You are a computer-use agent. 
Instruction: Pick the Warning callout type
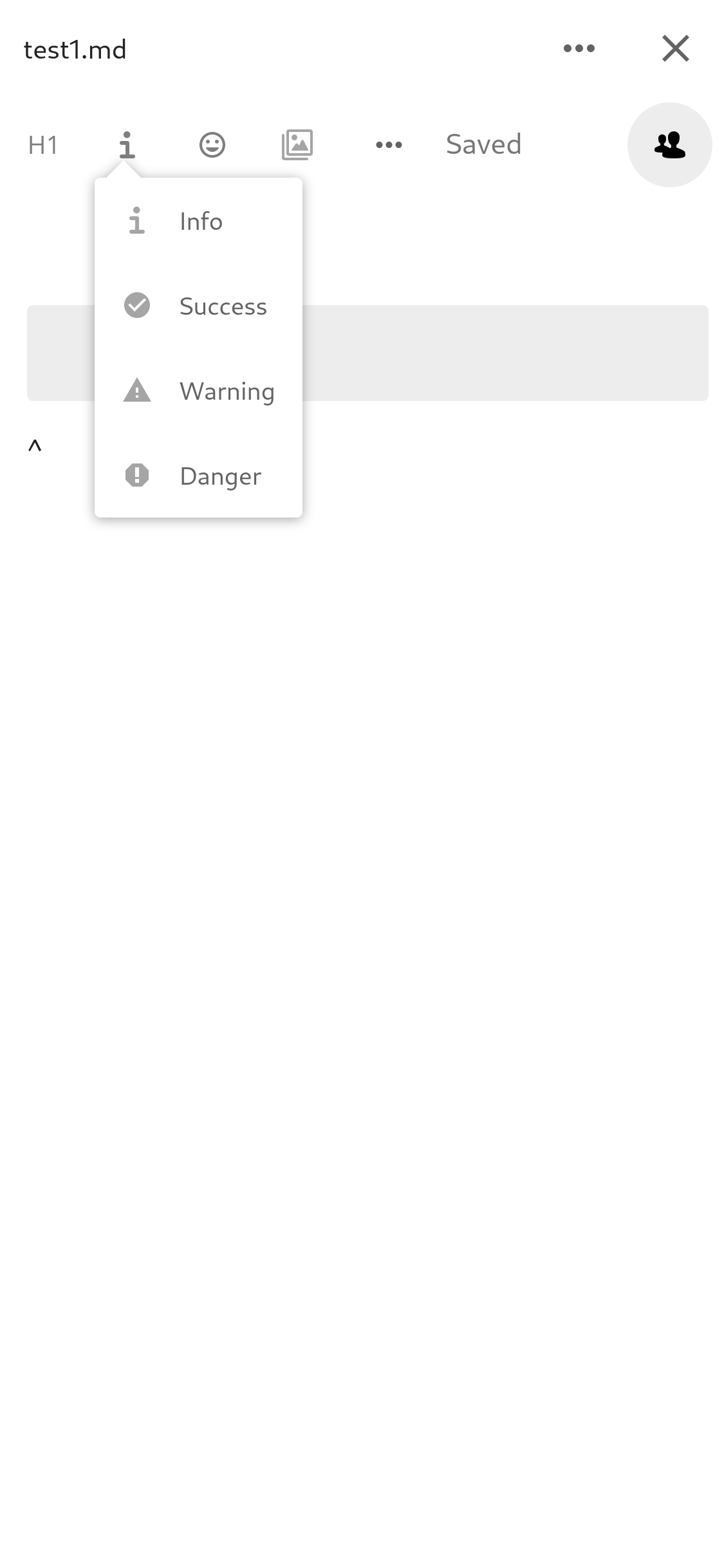click(x=198, y=391)
